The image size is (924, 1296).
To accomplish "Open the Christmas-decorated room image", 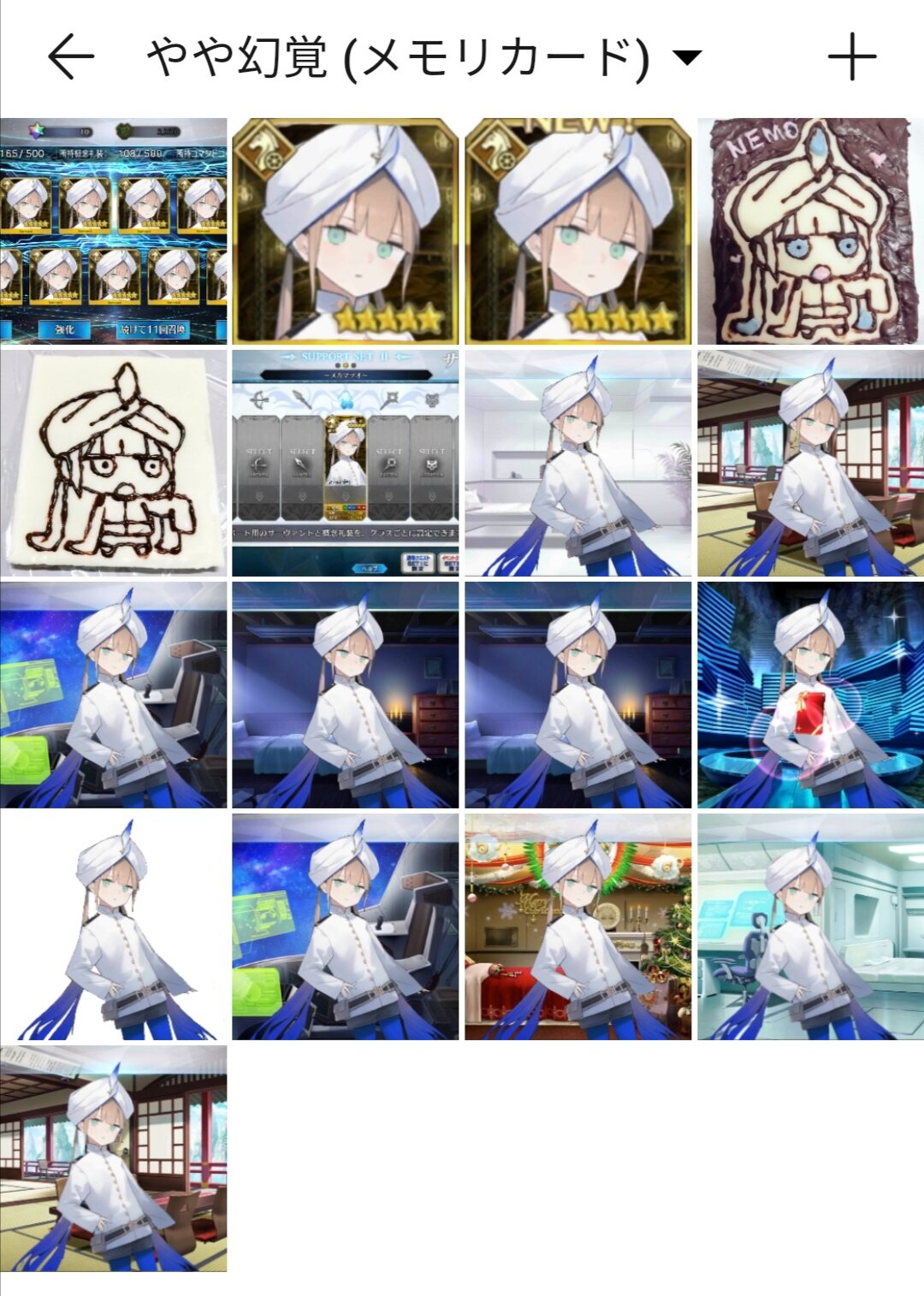I will (577, 926).
